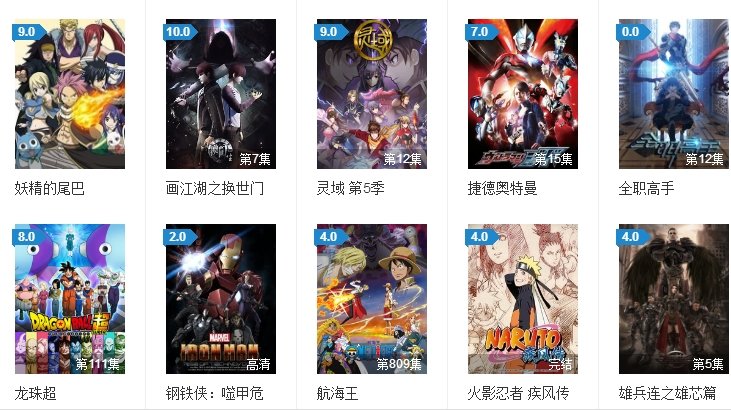Open the 钢铁侠 Iron Man poster
The width and height of the screenshot is (731, 410).
point(221,298)
